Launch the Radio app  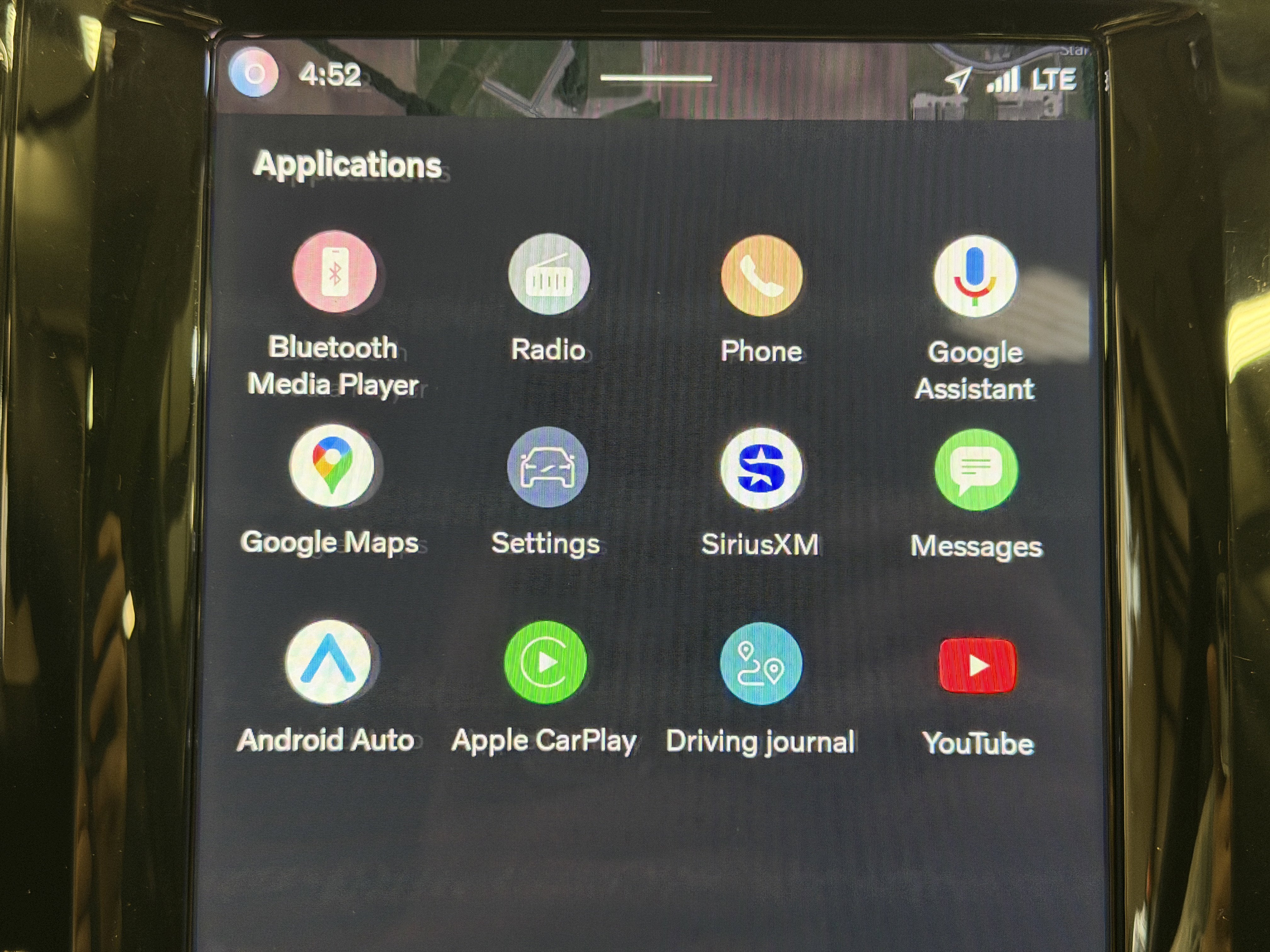click(549, 274)
